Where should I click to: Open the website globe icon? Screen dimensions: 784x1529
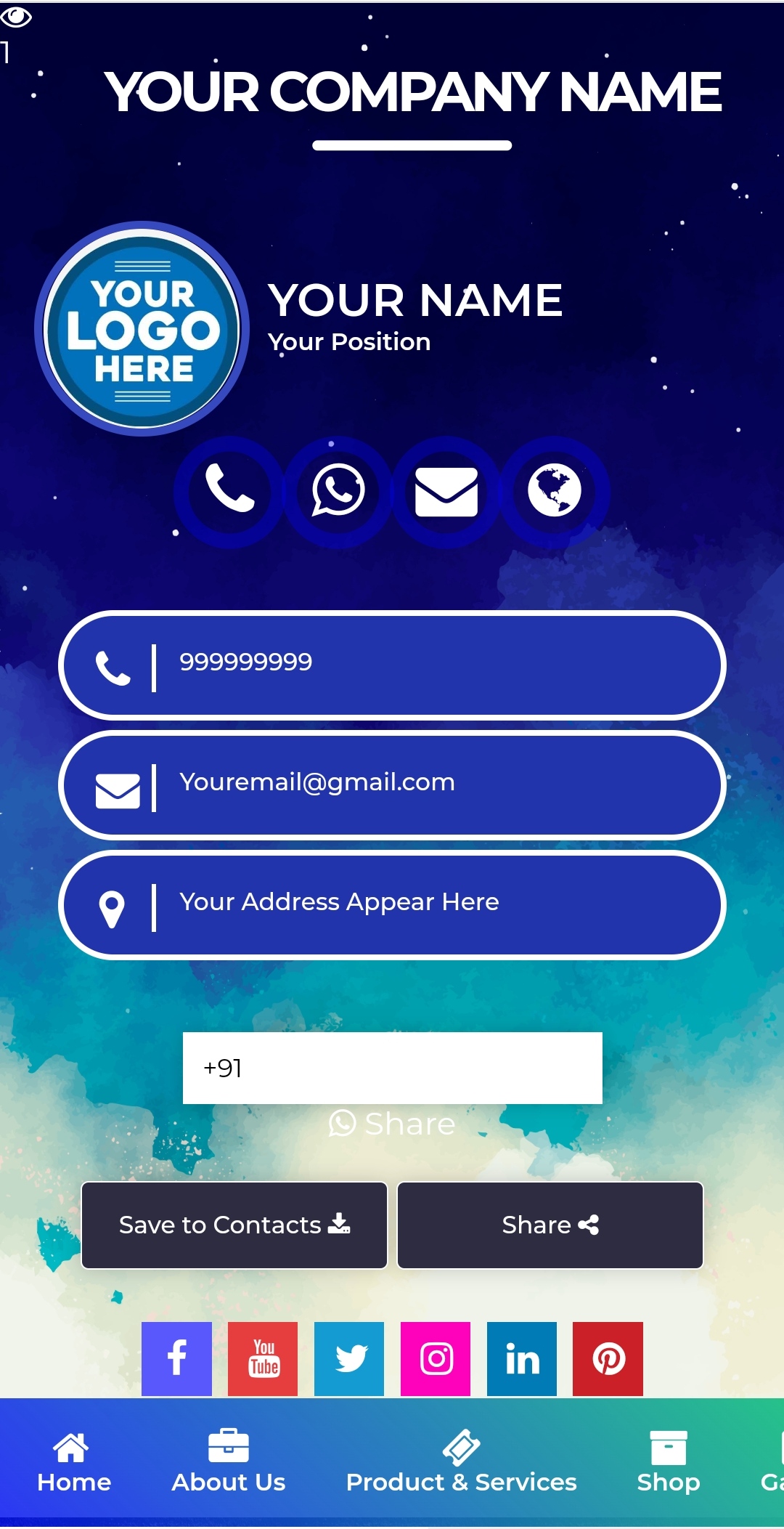(555, 491)
